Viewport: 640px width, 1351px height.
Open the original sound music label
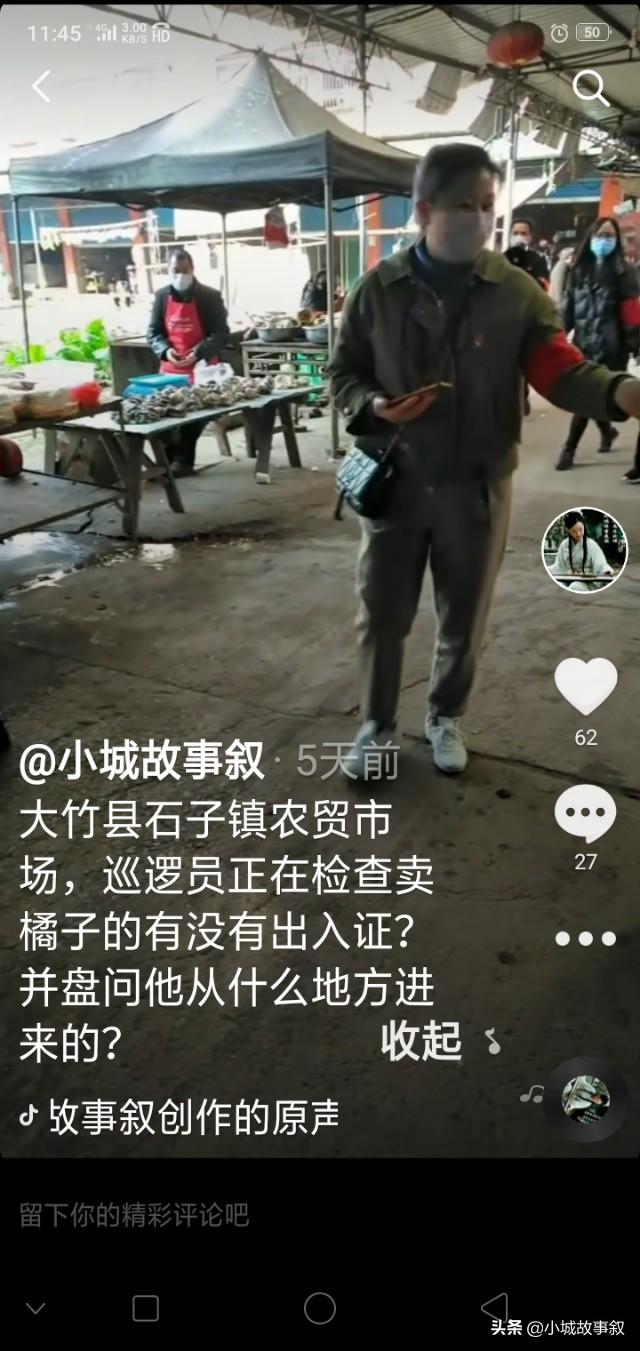pyautogui.click(x=180, y=1116)
